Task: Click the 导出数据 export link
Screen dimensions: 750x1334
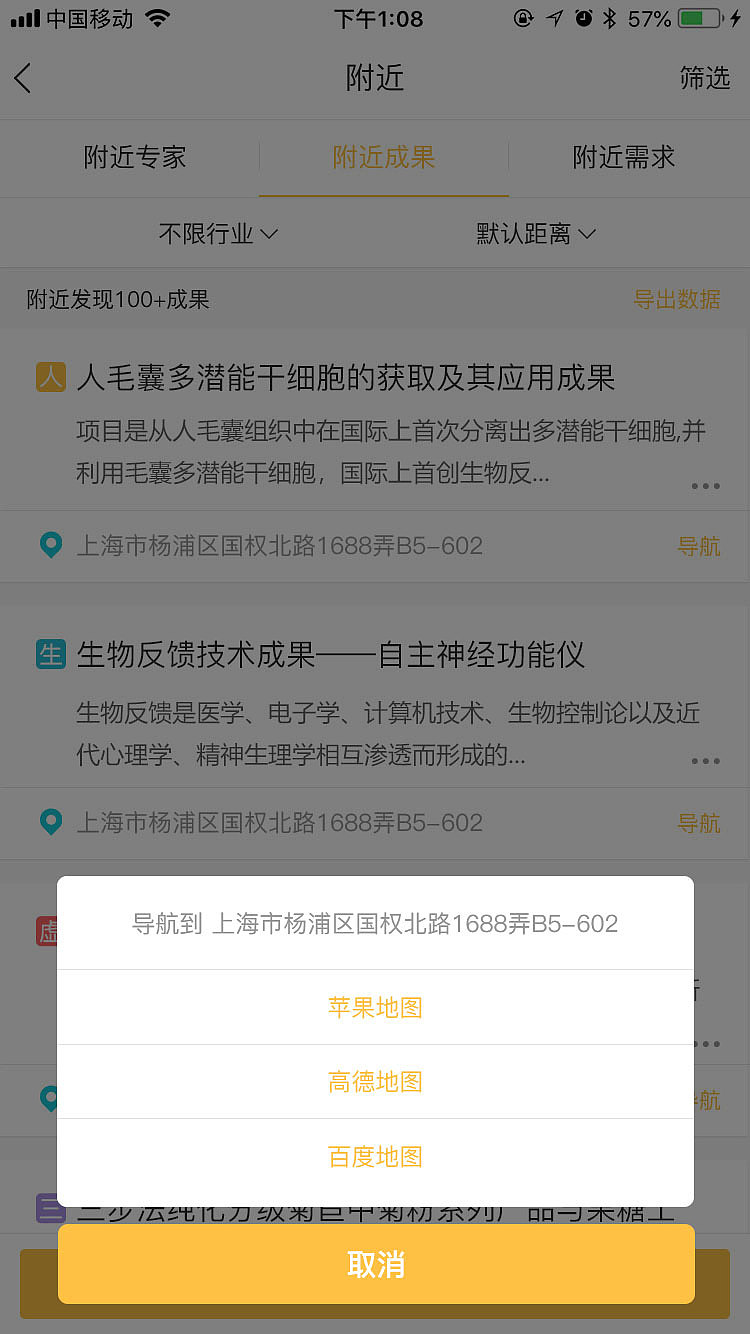Action: click(x=676, y=299)
